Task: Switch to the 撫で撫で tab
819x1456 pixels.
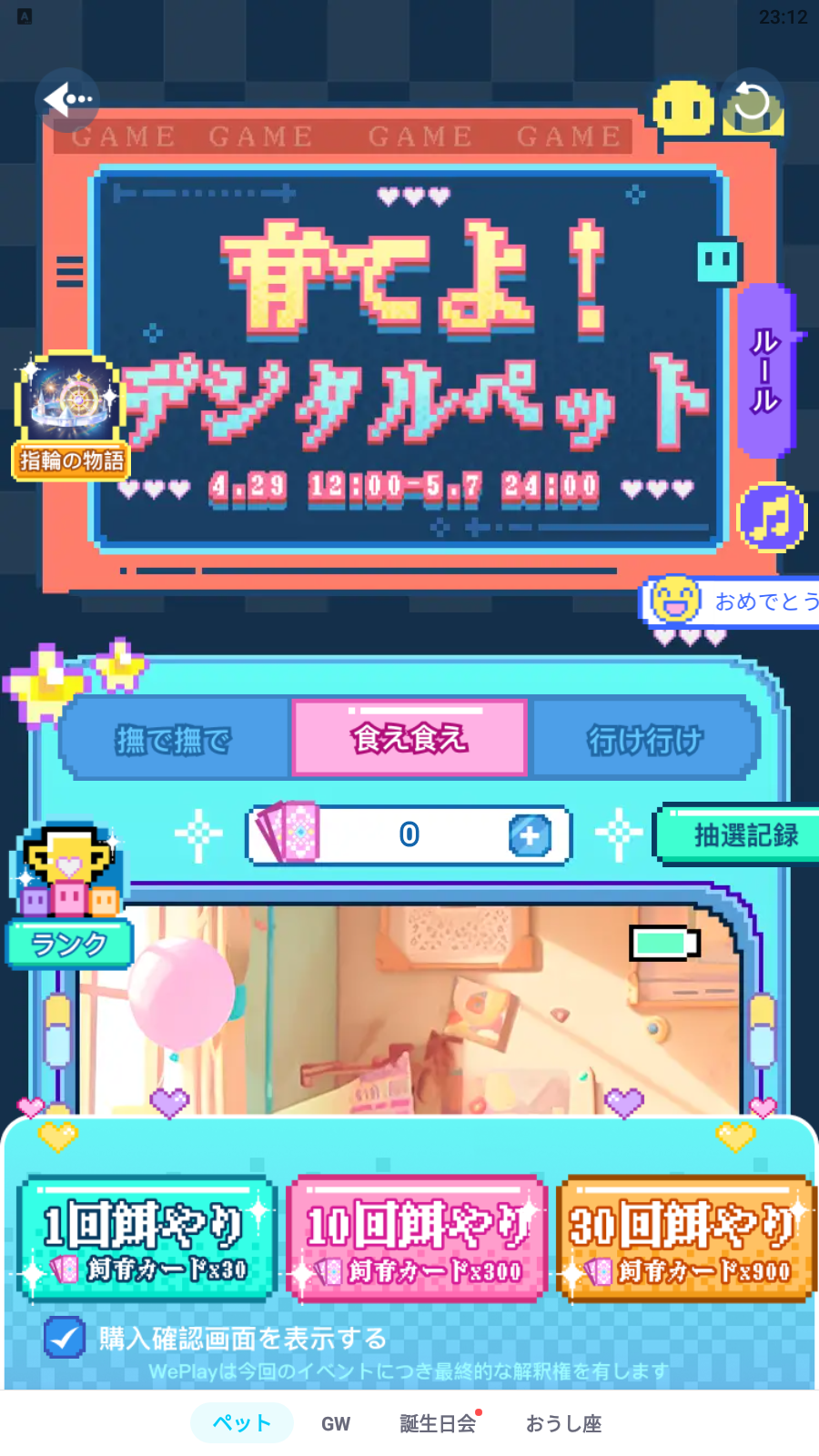Action: 174,739
